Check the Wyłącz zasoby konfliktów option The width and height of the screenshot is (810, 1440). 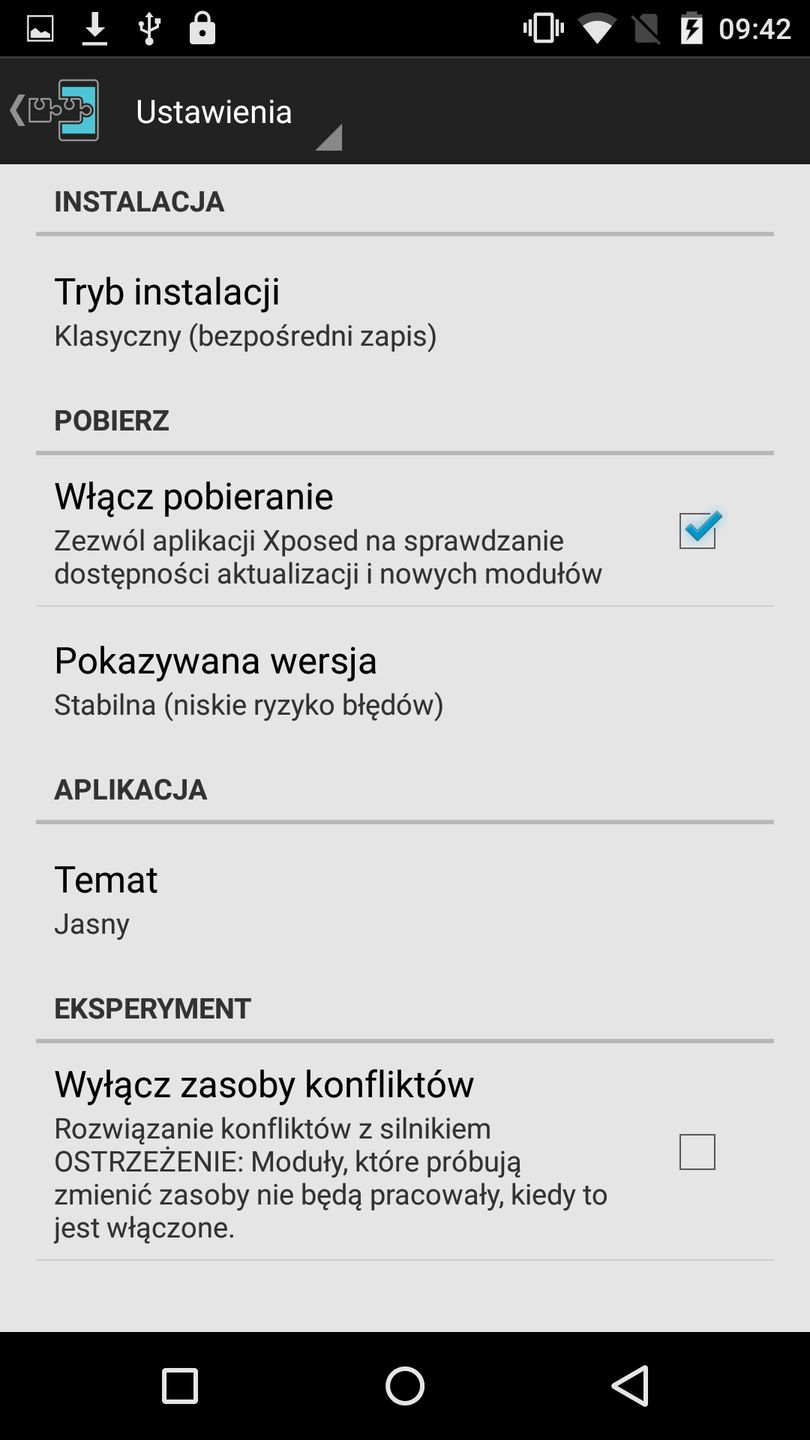tap(698, 1151)
